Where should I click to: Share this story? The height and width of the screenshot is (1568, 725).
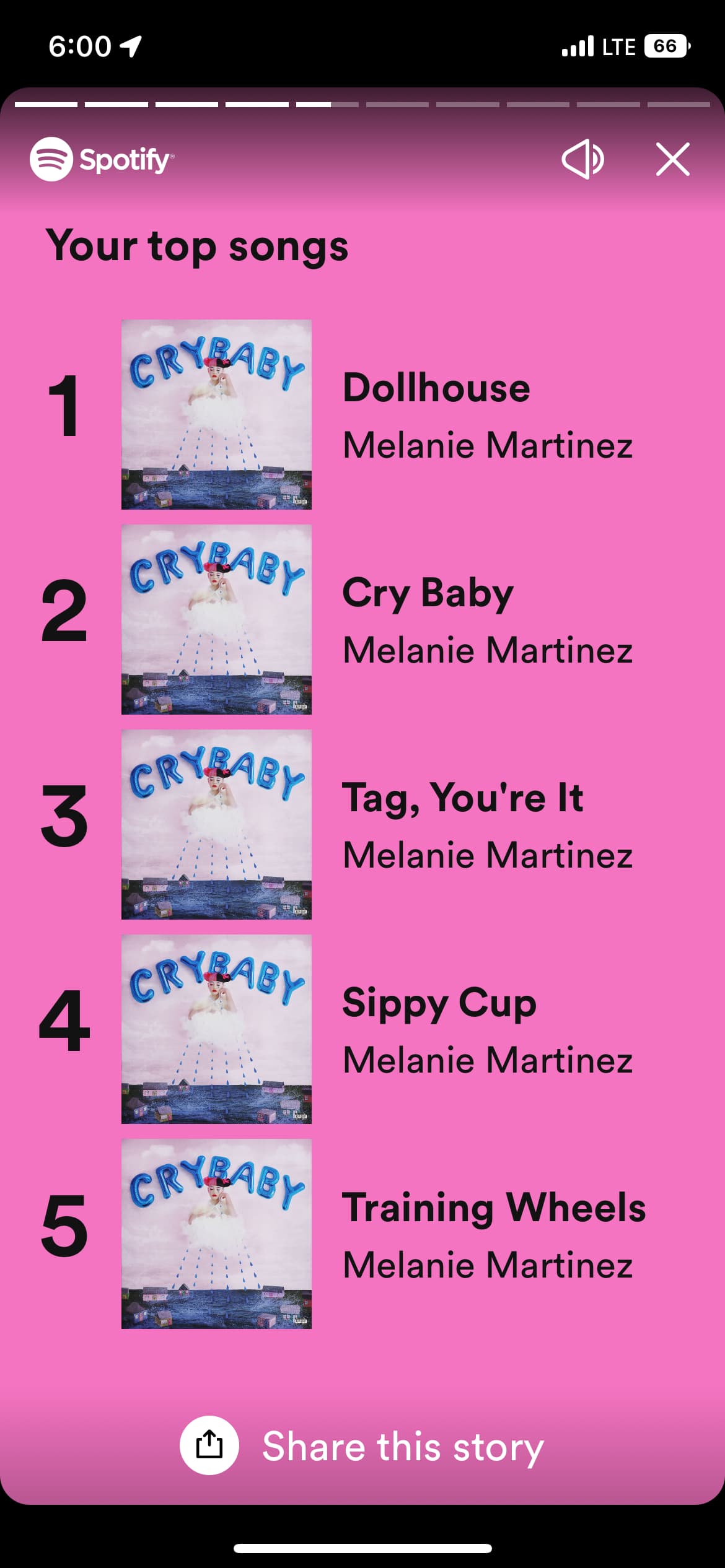pos(362,1446)
